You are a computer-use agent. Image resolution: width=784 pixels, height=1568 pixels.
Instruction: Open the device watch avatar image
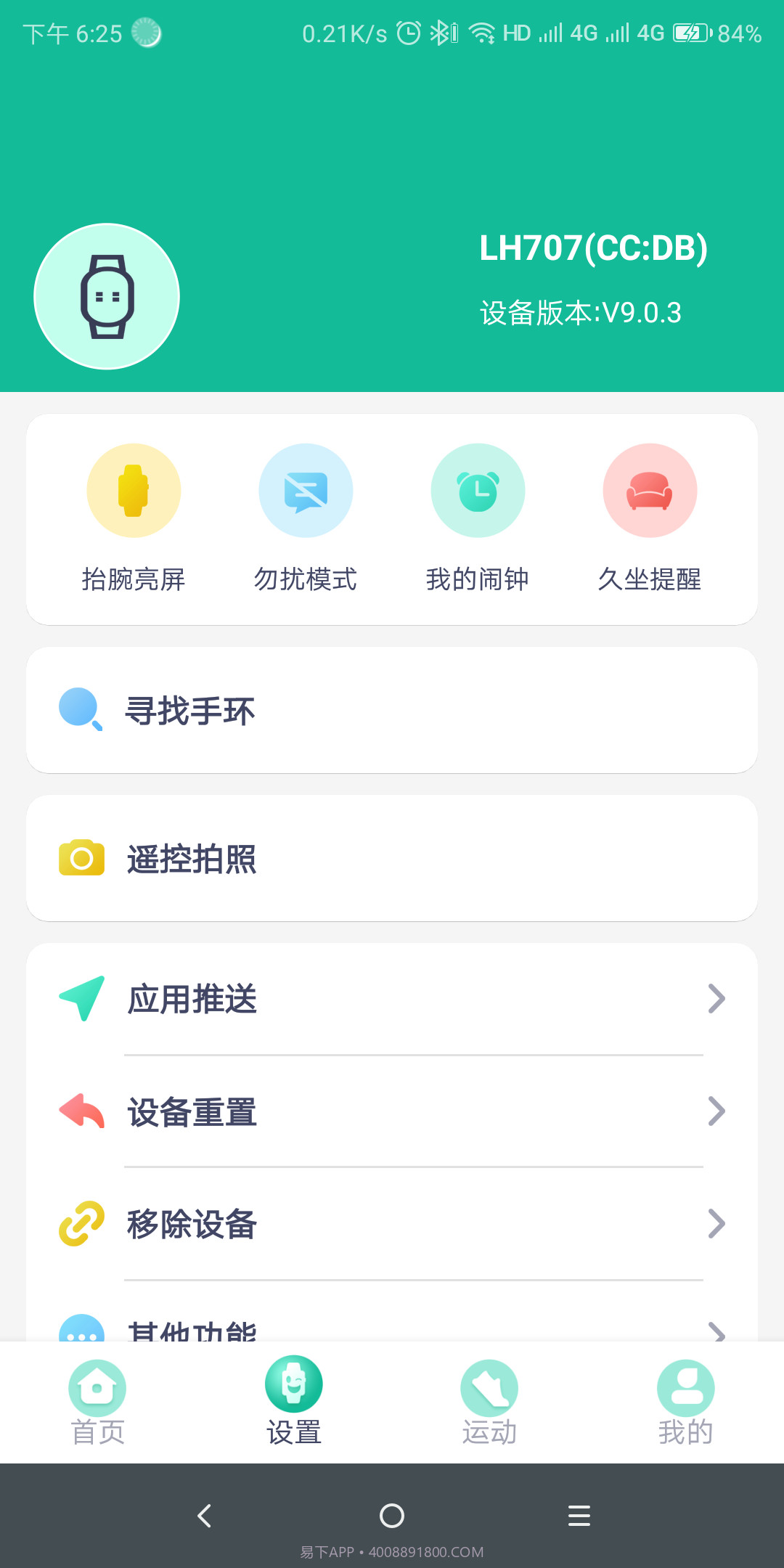click(106, 295)
